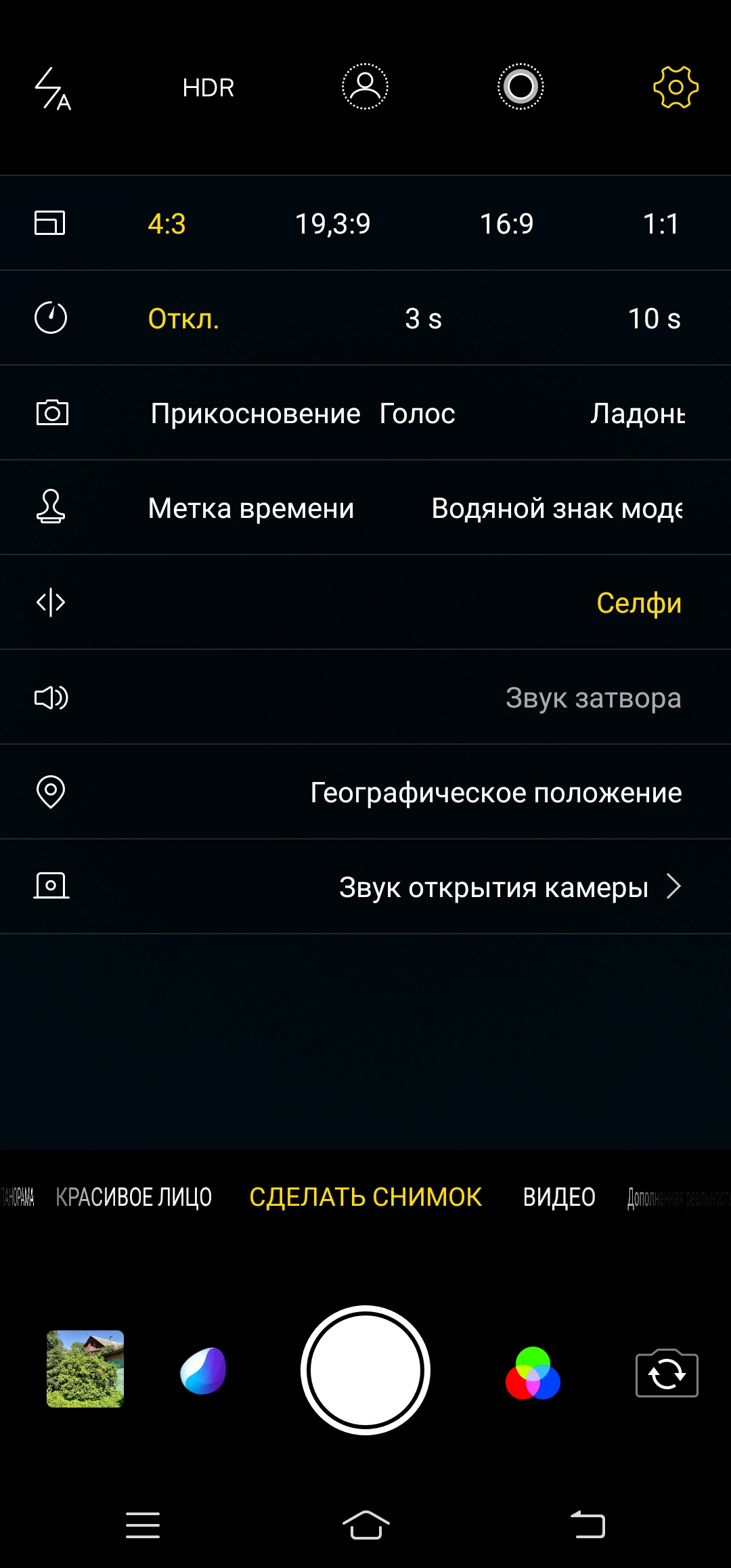Enable Метка времени timestamp
Viewport: 731px width, 1568px height.
[x=251, y=508]
